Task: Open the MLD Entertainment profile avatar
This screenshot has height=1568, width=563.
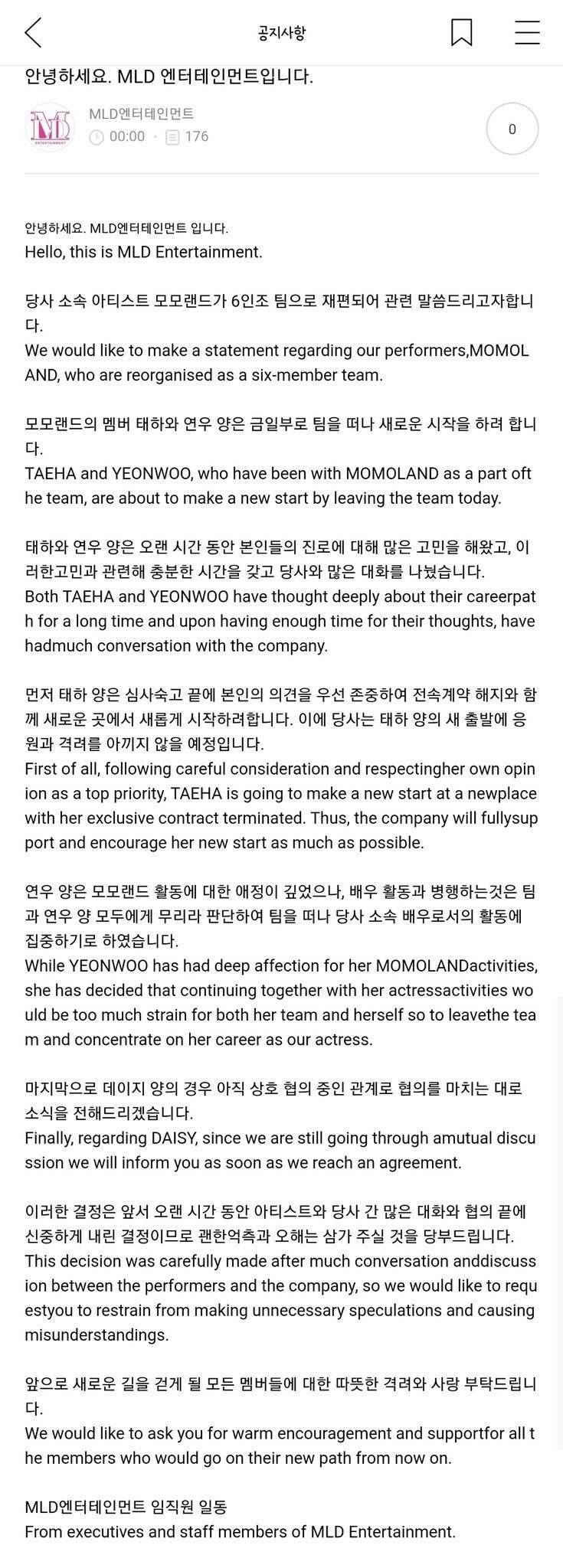Action: pyautogui.click(x=50, y=127)
